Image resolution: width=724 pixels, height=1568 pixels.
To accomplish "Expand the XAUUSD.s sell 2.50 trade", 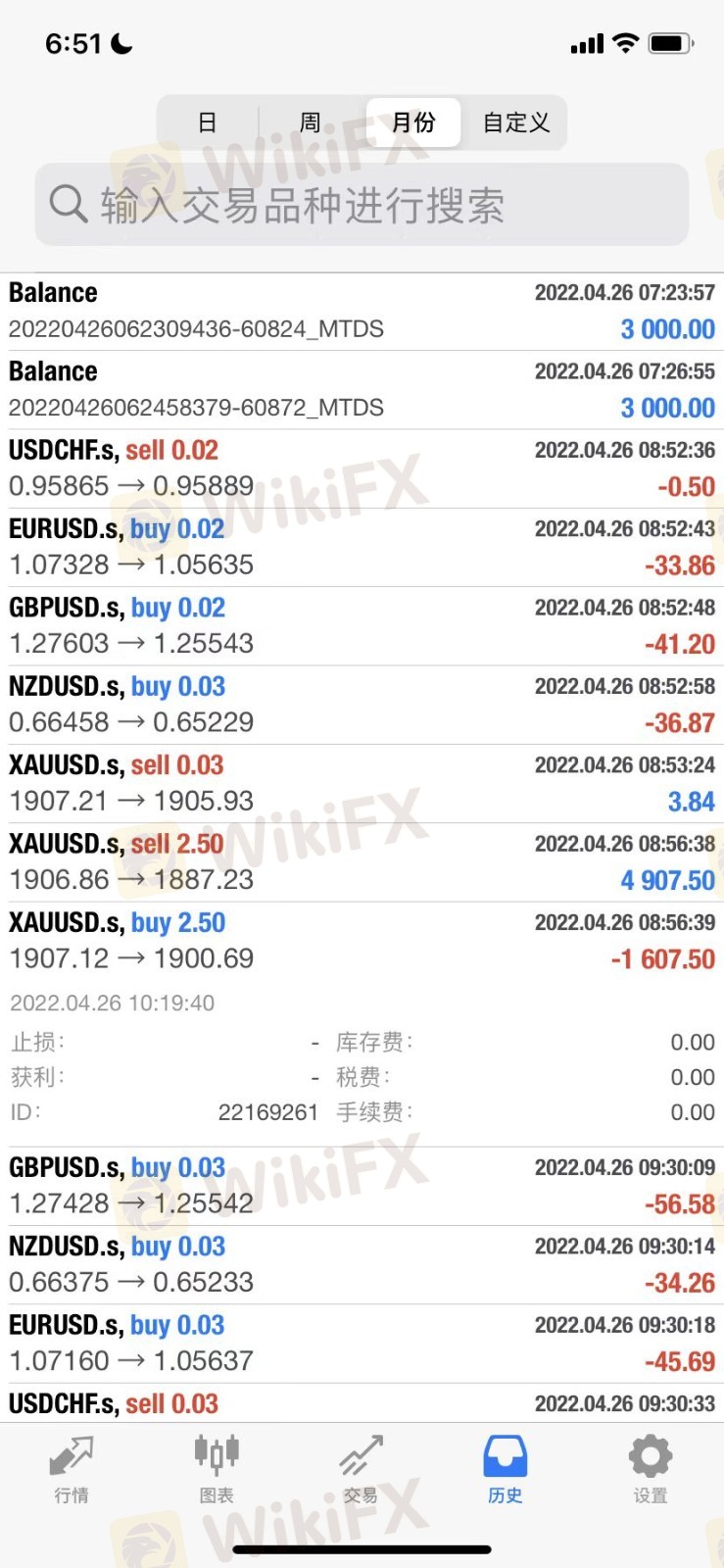I will point(362,862).
